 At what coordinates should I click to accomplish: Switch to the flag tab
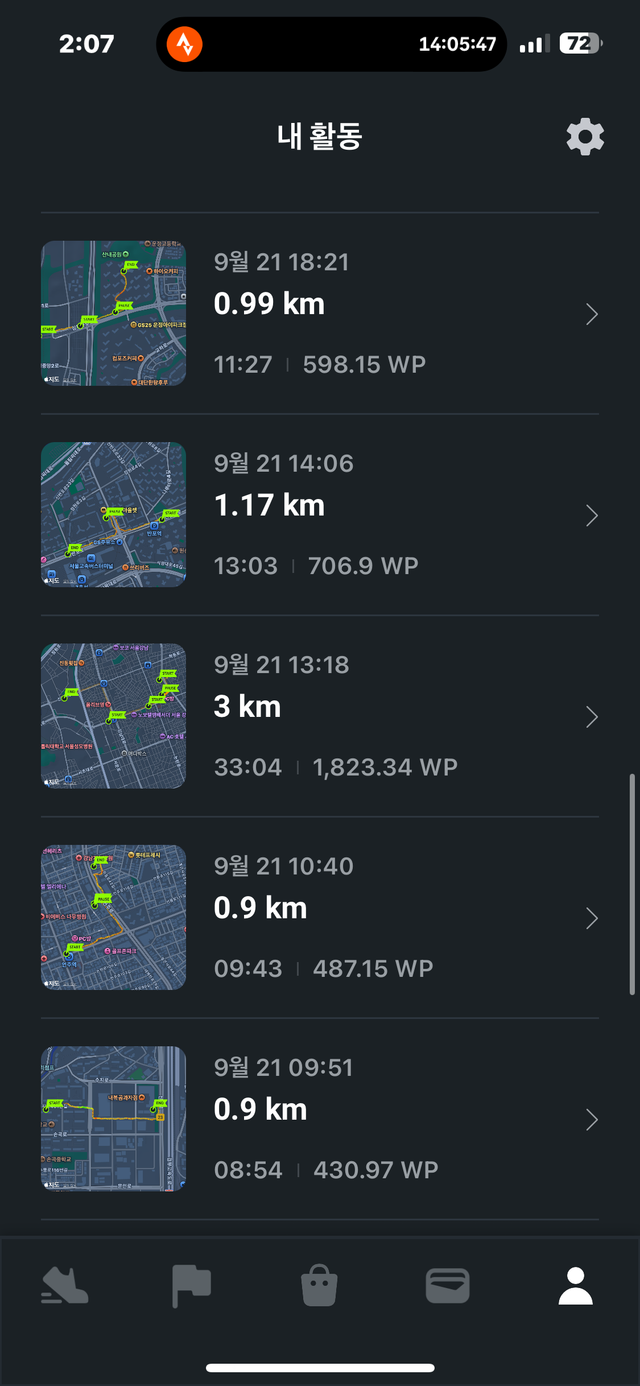(191, 1285)
